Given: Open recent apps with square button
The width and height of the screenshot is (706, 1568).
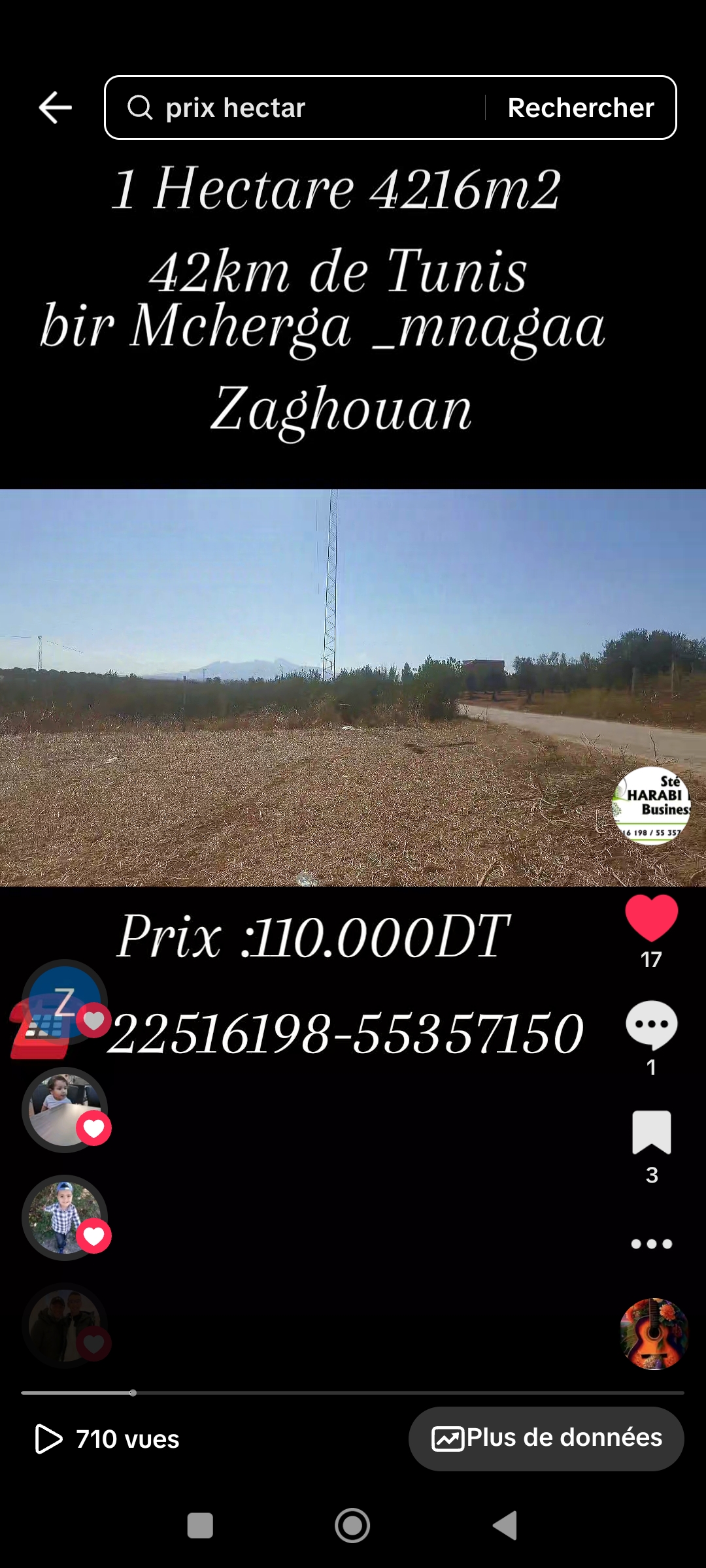Looking at the screenshot, I should [200, 1526].
